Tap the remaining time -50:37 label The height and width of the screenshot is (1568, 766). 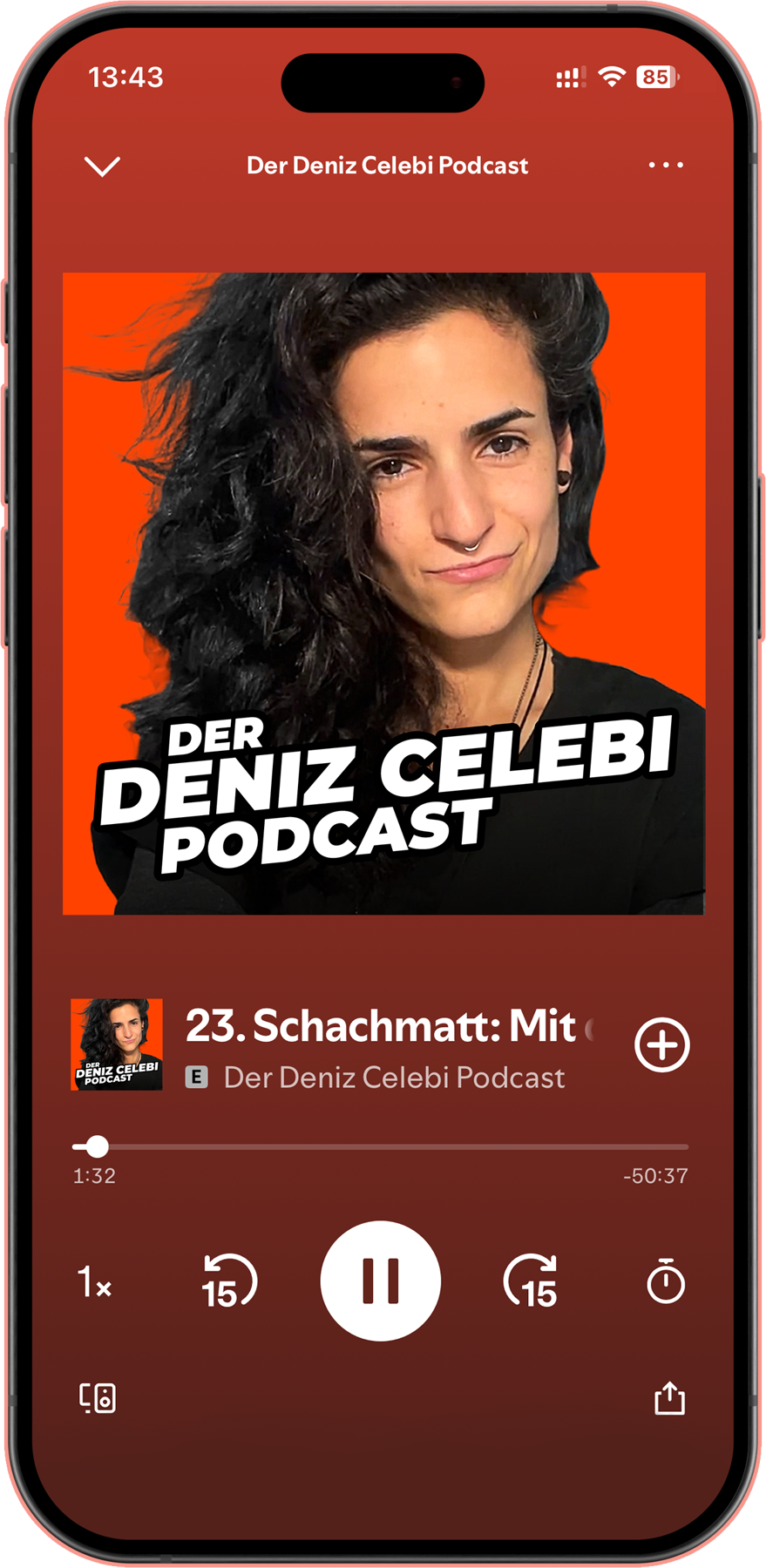[655, 1176]
